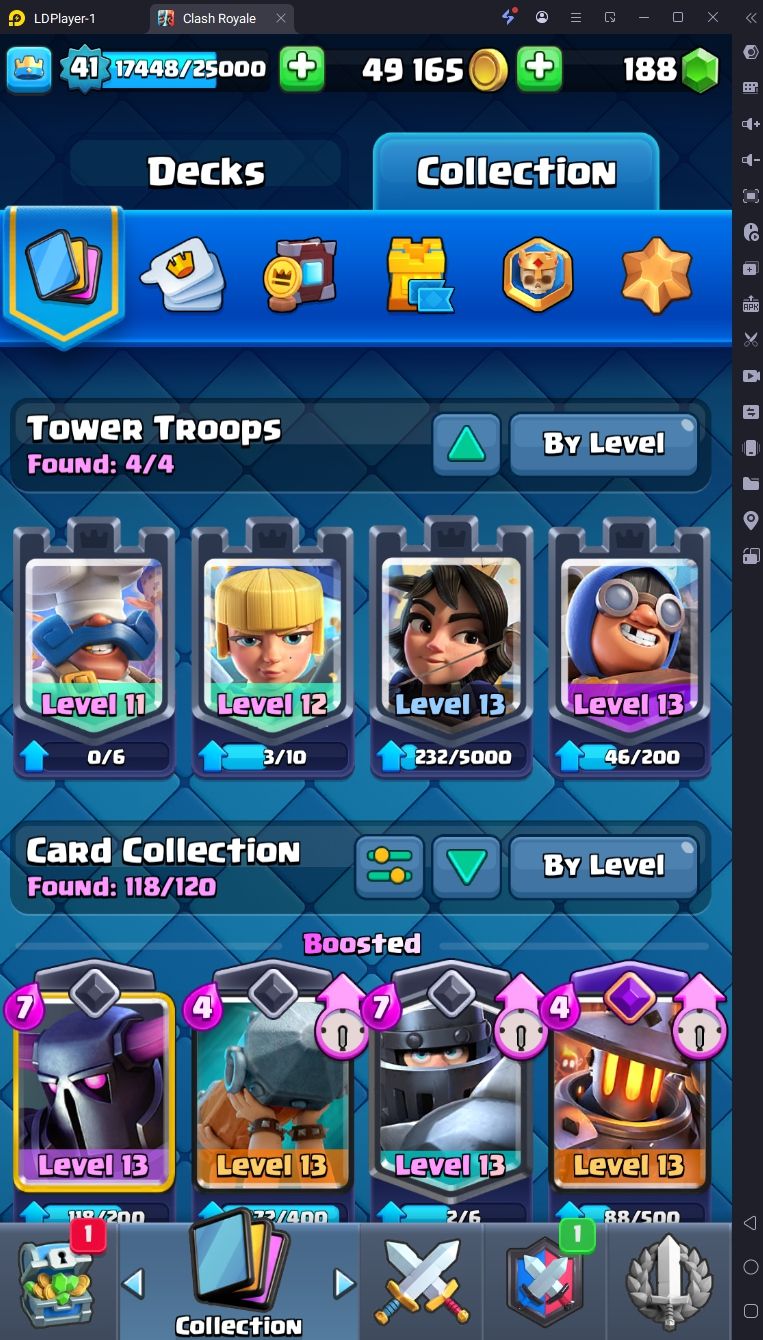Add experience with the green plus button
This screenshot has height=1340, width=763.
point(301,69)
